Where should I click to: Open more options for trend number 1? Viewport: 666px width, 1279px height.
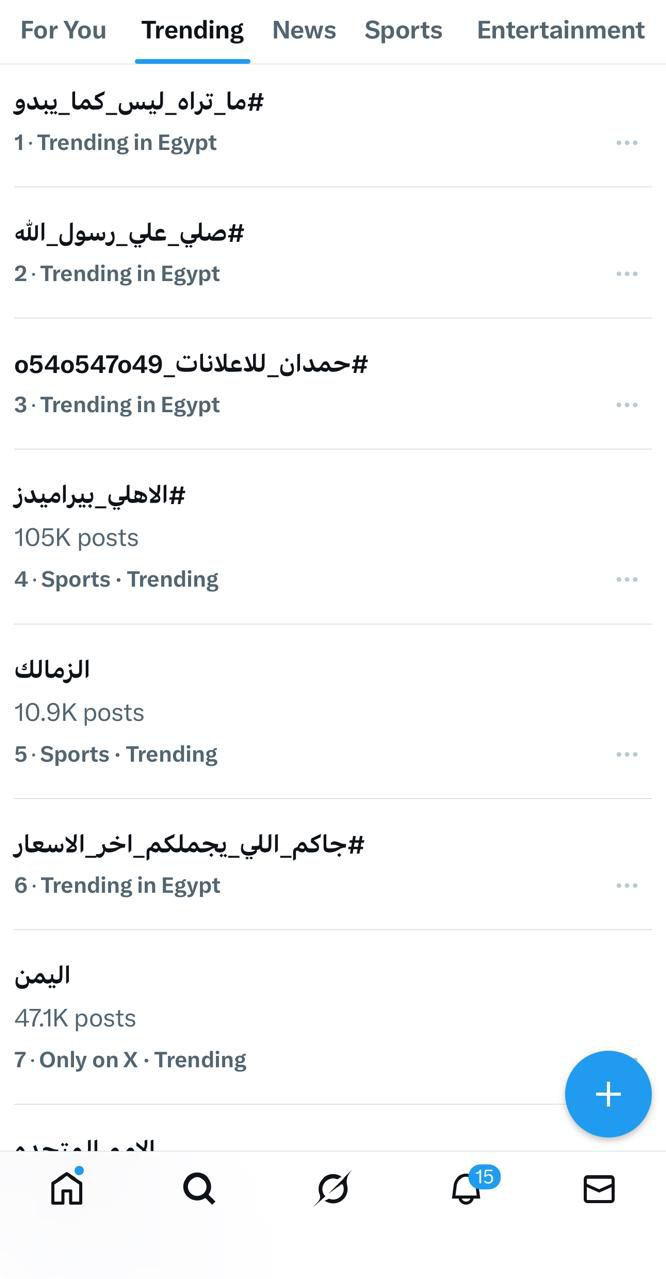(x=627, y=143)
